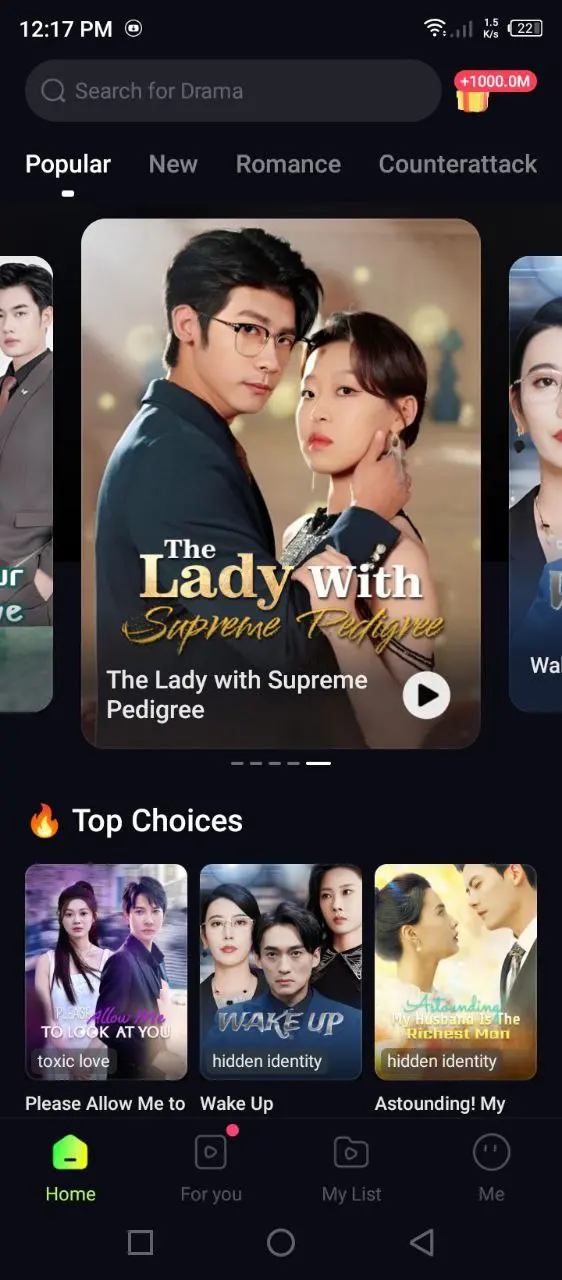Open the Wake Up drama card

click(281, 972)
